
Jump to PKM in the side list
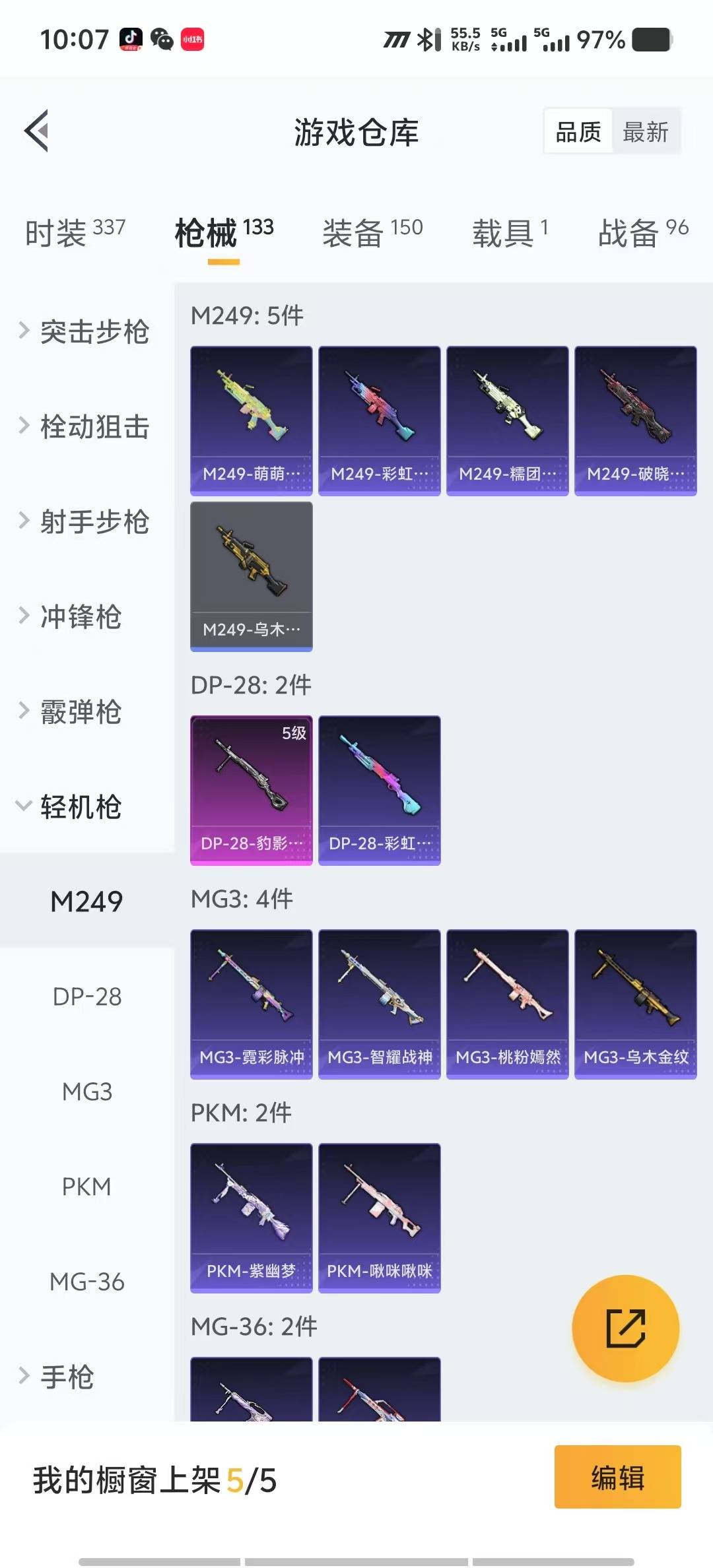pyautogui.click(x=87, y=1187)
